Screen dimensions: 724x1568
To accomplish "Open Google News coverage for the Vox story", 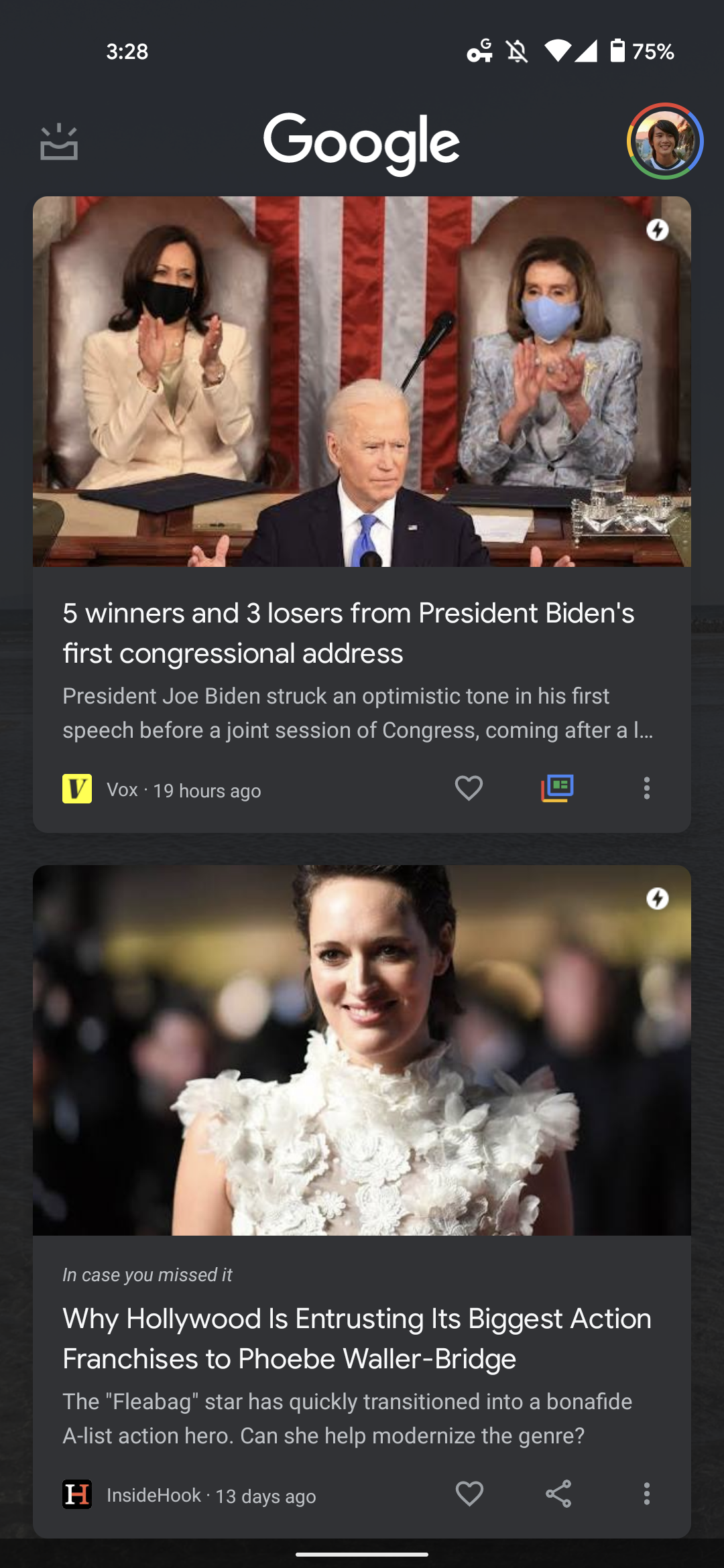I will pyautogui.click(x=557, y=788).
